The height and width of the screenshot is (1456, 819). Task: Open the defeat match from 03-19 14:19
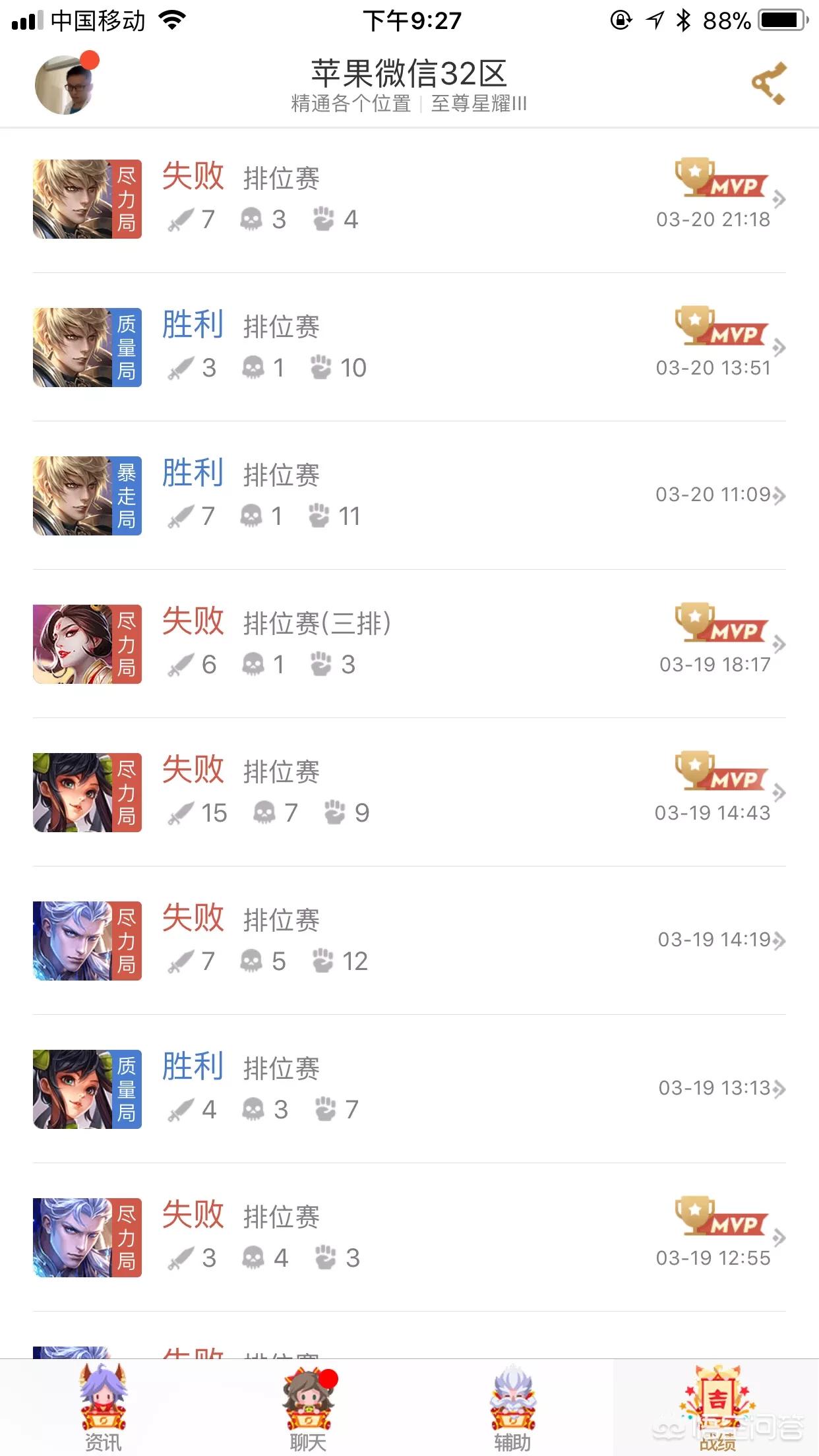click(x=409, y=941)
